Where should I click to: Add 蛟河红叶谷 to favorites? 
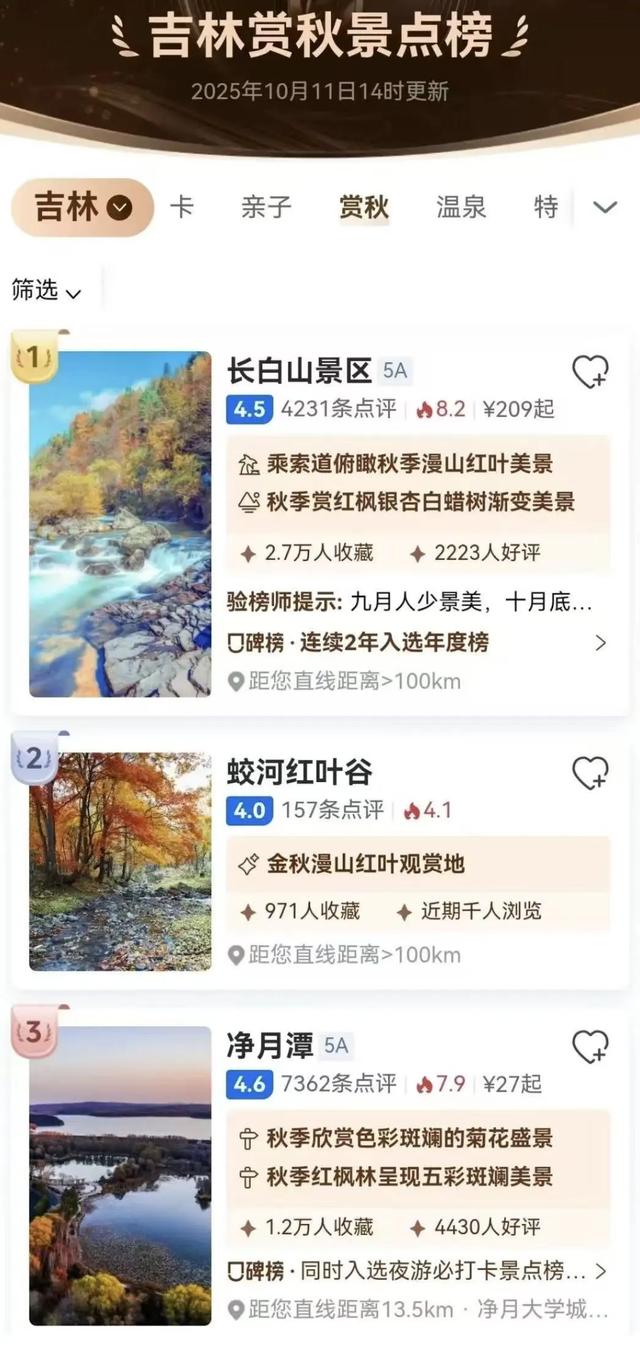[x=589, y=772]
